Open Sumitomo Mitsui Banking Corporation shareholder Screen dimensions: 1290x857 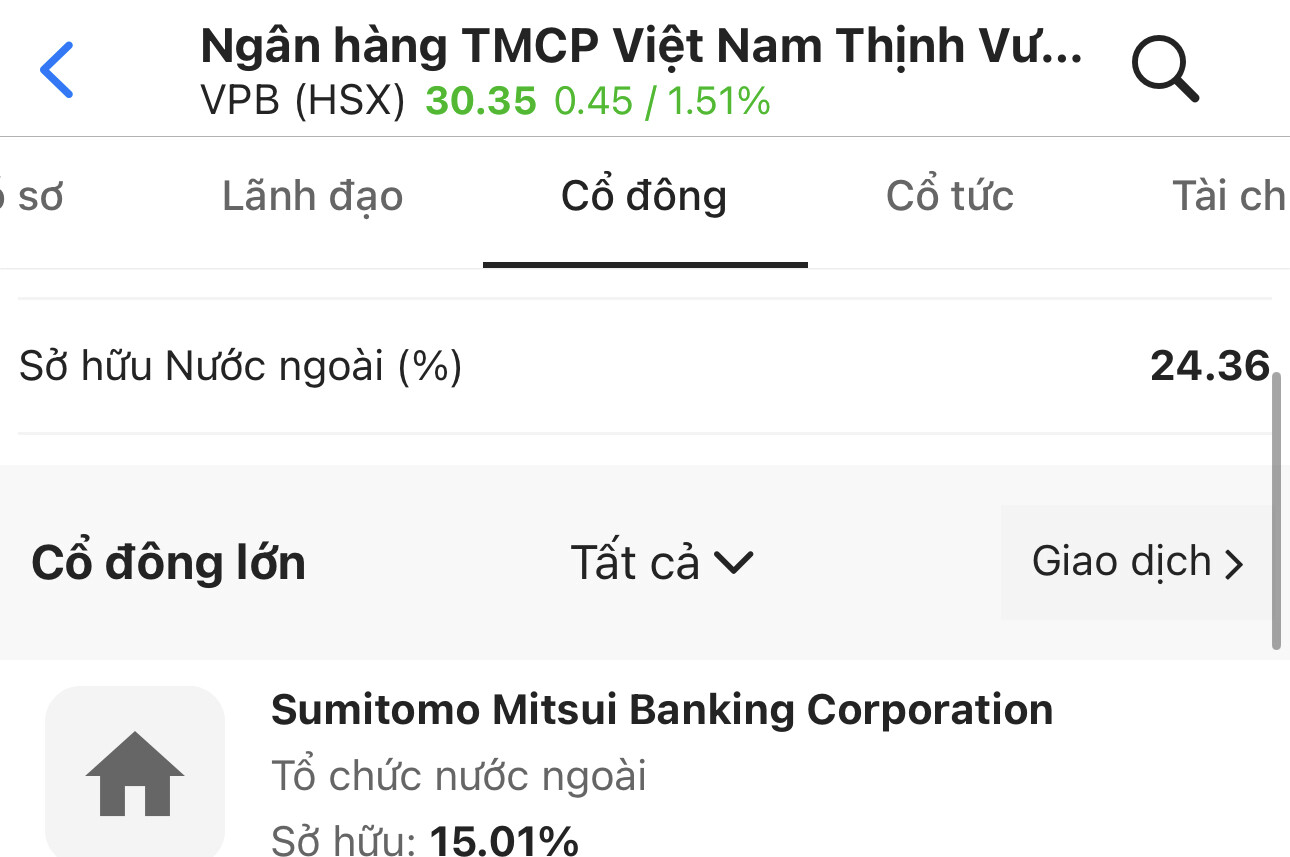tap(661, 711)
